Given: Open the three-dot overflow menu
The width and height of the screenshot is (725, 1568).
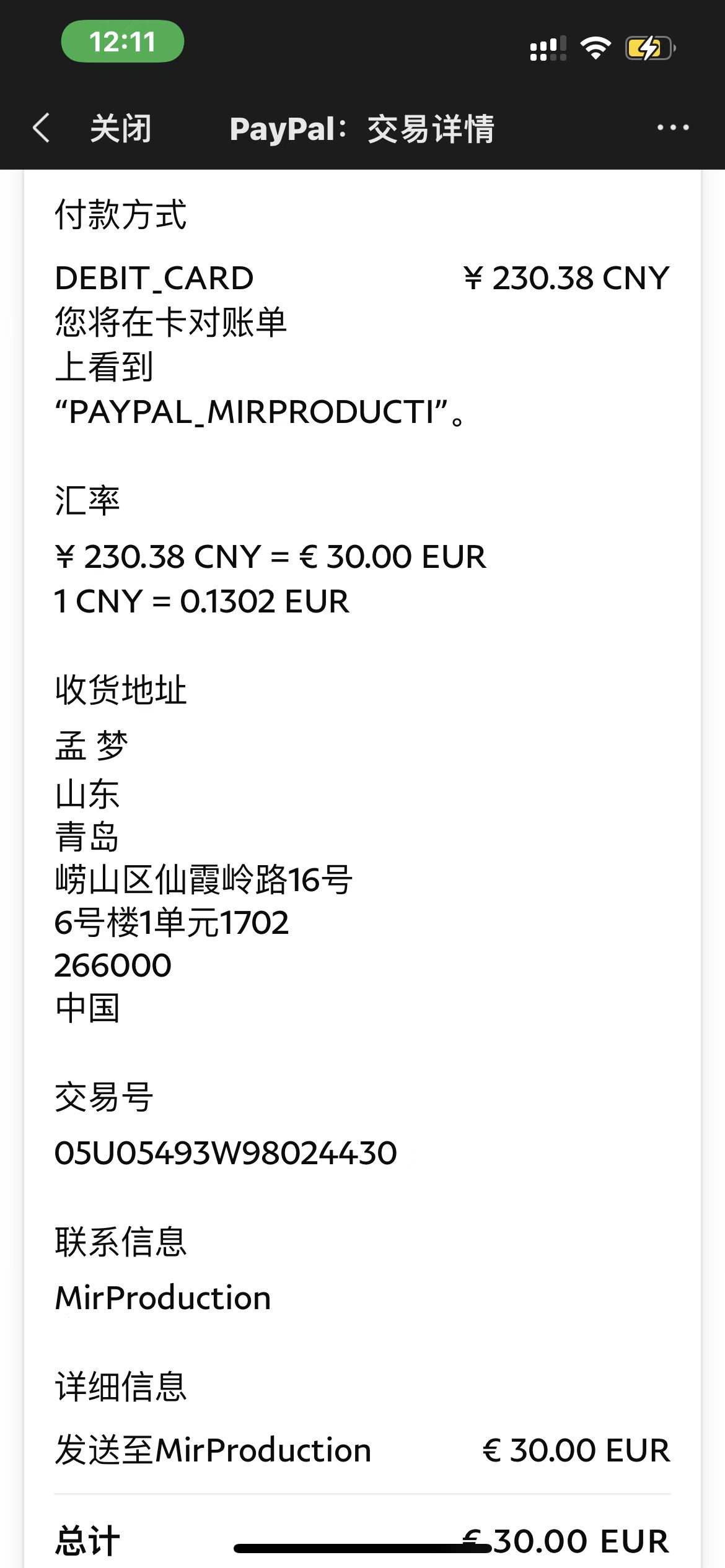Looking at the screenshot, I should 672,128.
